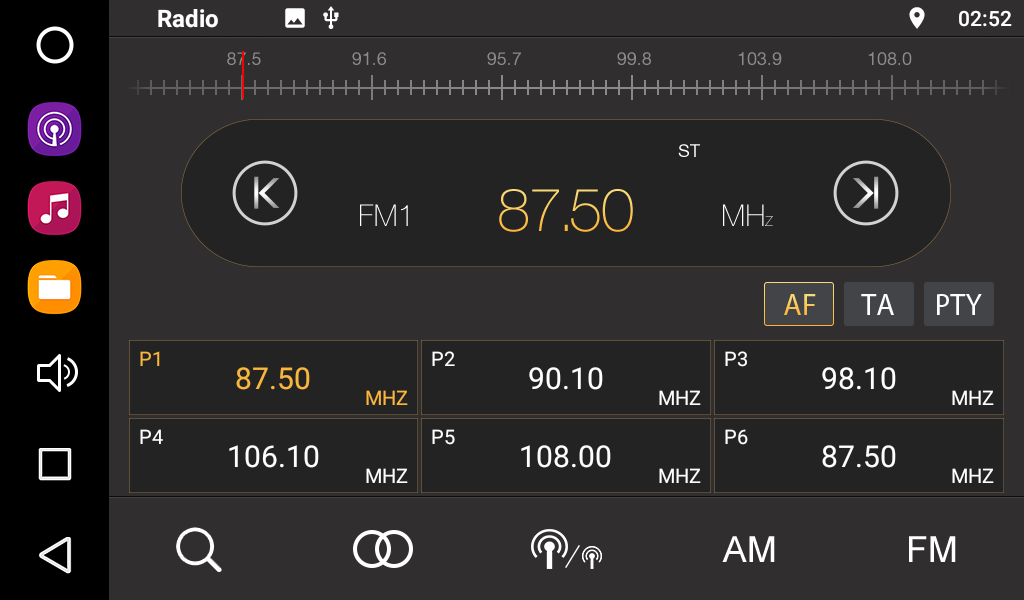Open the orange file manager app
Screen dimensions: 1024x600
point(54,287)
